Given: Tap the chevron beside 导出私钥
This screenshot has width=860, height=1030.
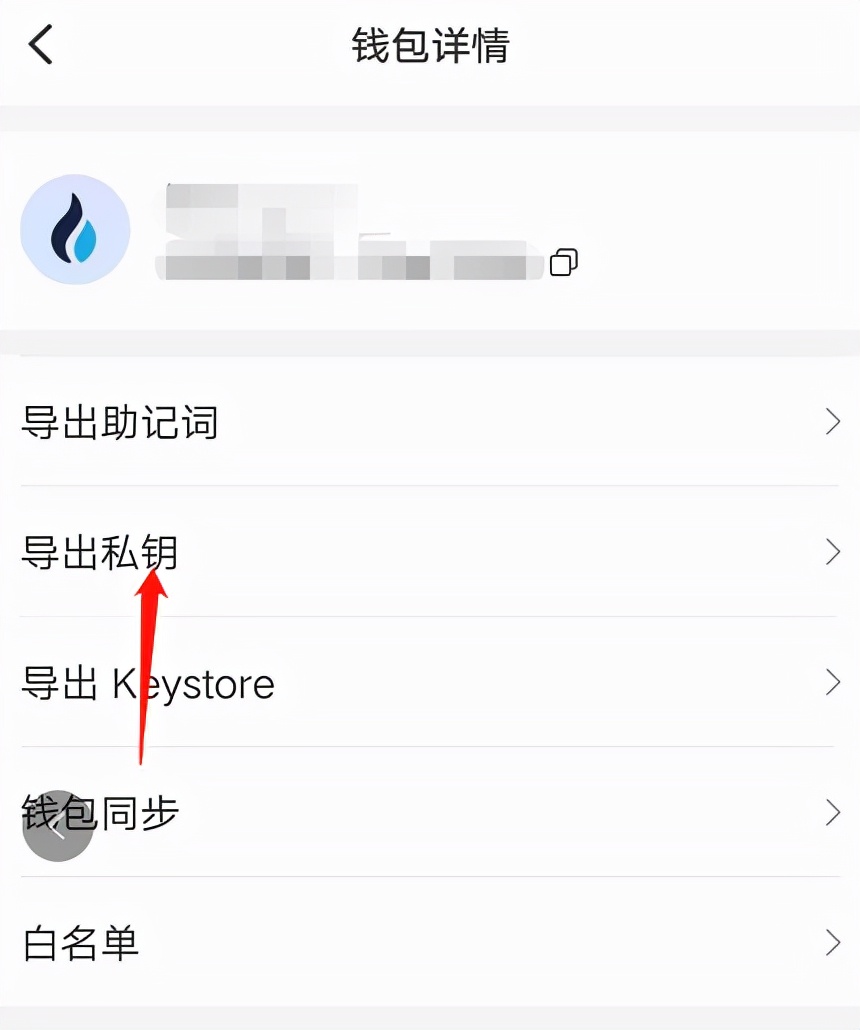Looking at the screenshot, I should [x=833, y=552].
